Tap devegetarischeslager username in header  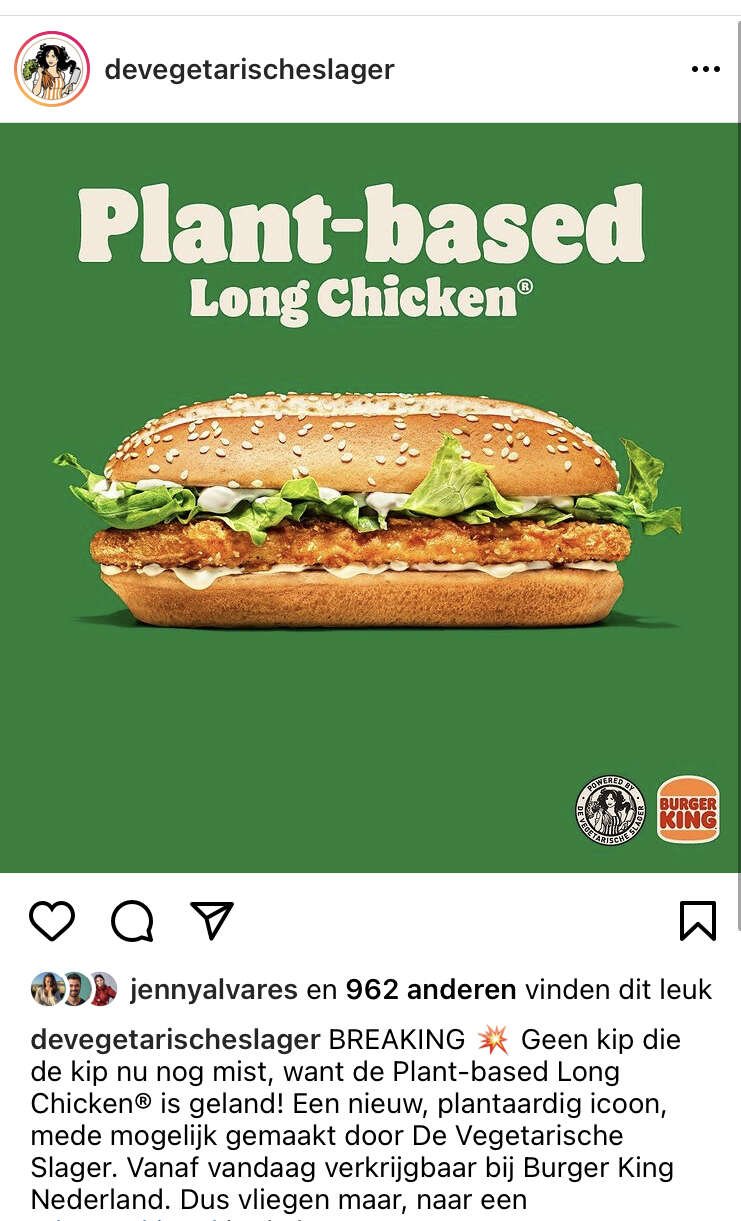[250, 70]
